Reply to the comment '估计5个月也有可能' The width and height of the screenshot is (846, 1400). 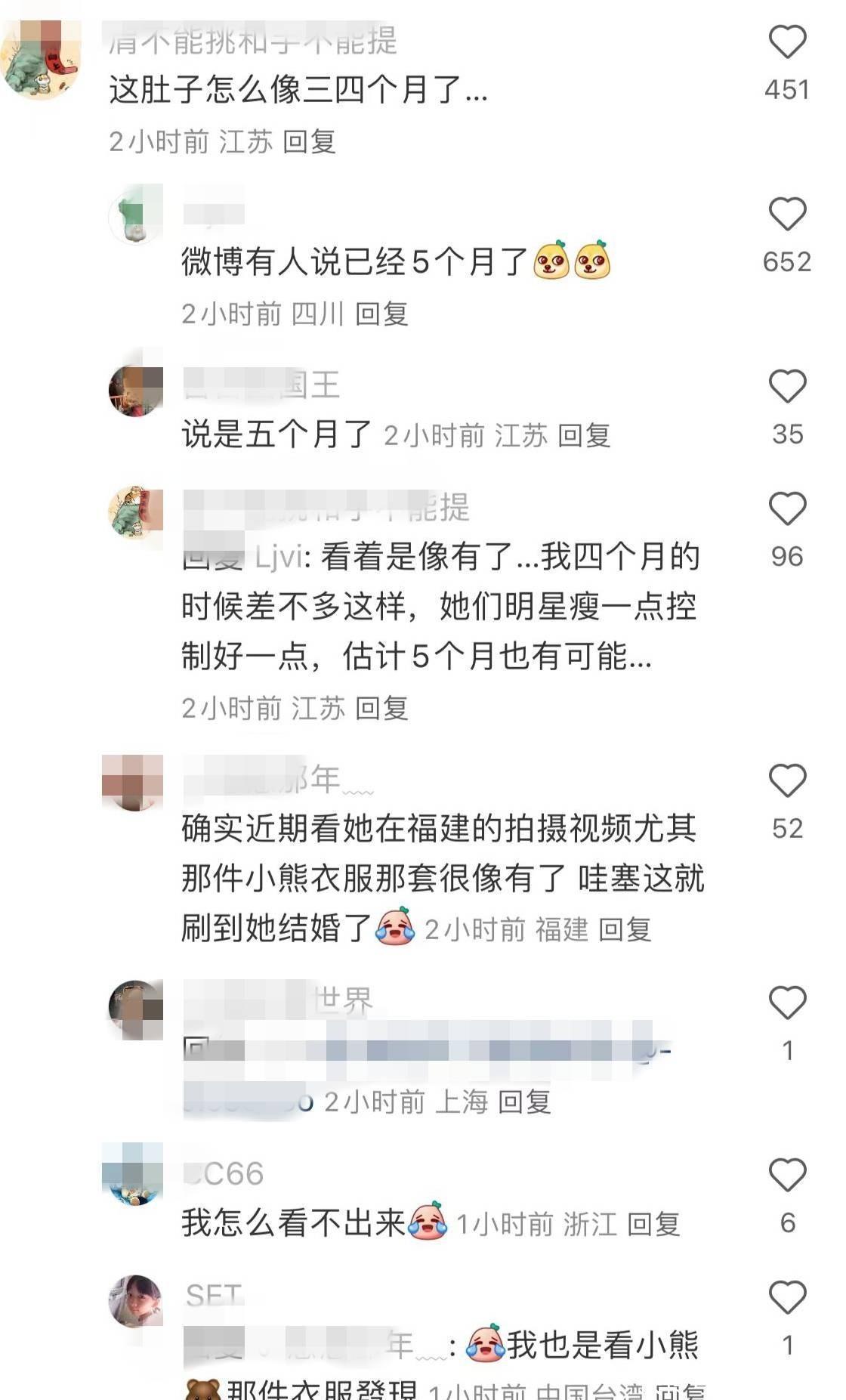coord(381,708)
